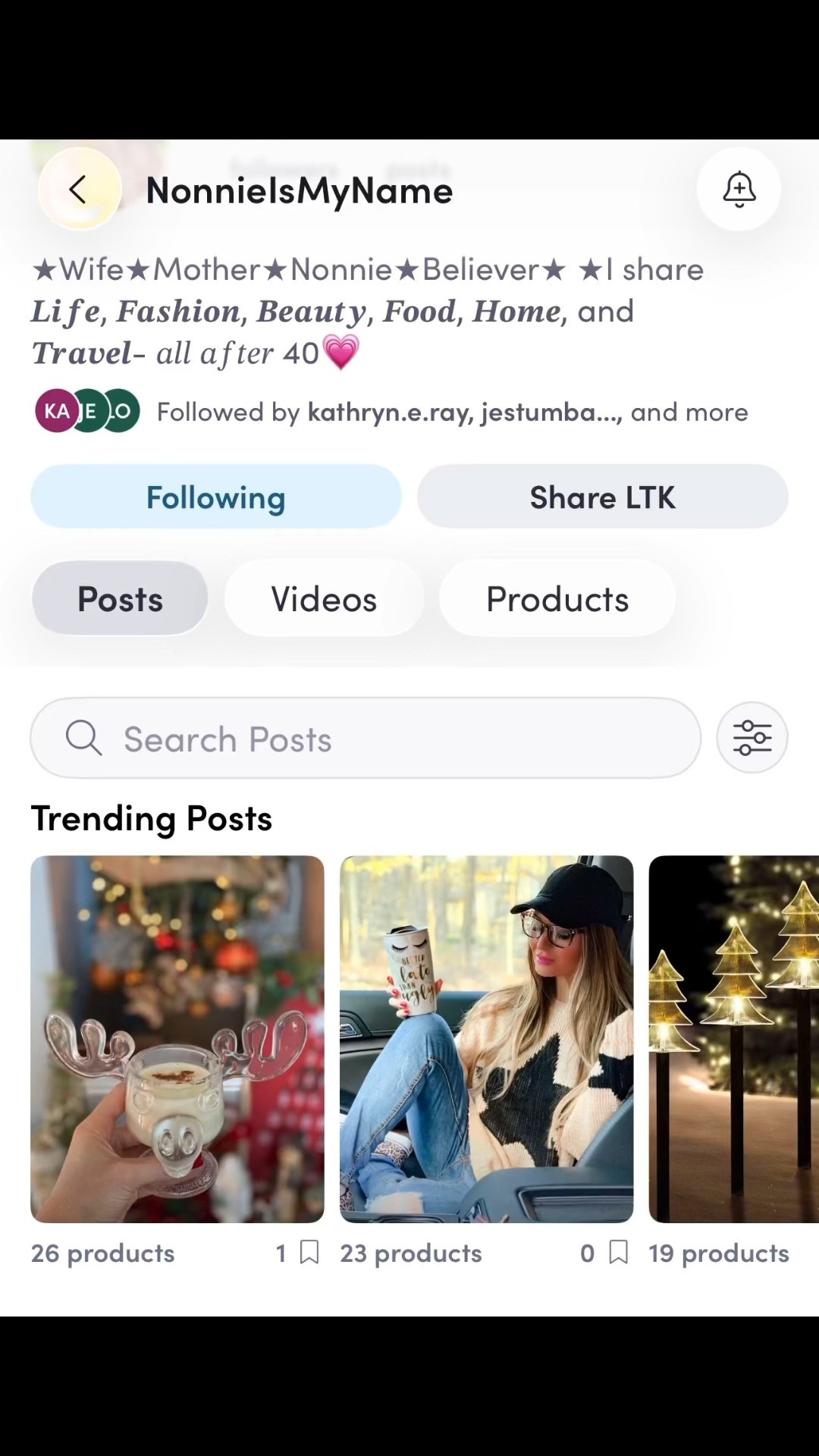The width and height of the screenshot is (819, 1456).
Task: Select the green O follower avatar
Action: tap(120, 410)
